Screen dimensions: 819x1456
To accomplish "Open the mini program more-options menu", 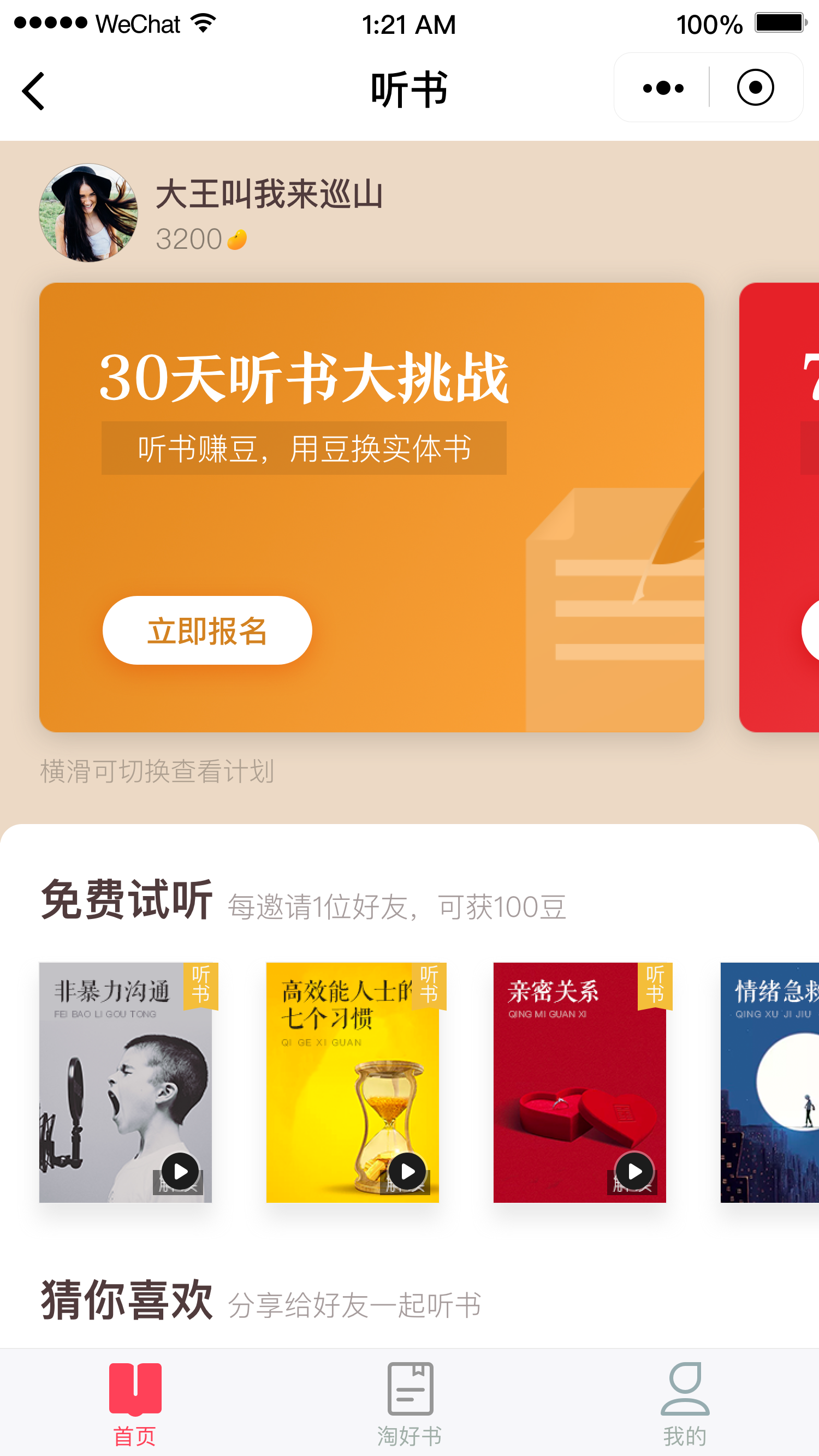I will [663, 88].
